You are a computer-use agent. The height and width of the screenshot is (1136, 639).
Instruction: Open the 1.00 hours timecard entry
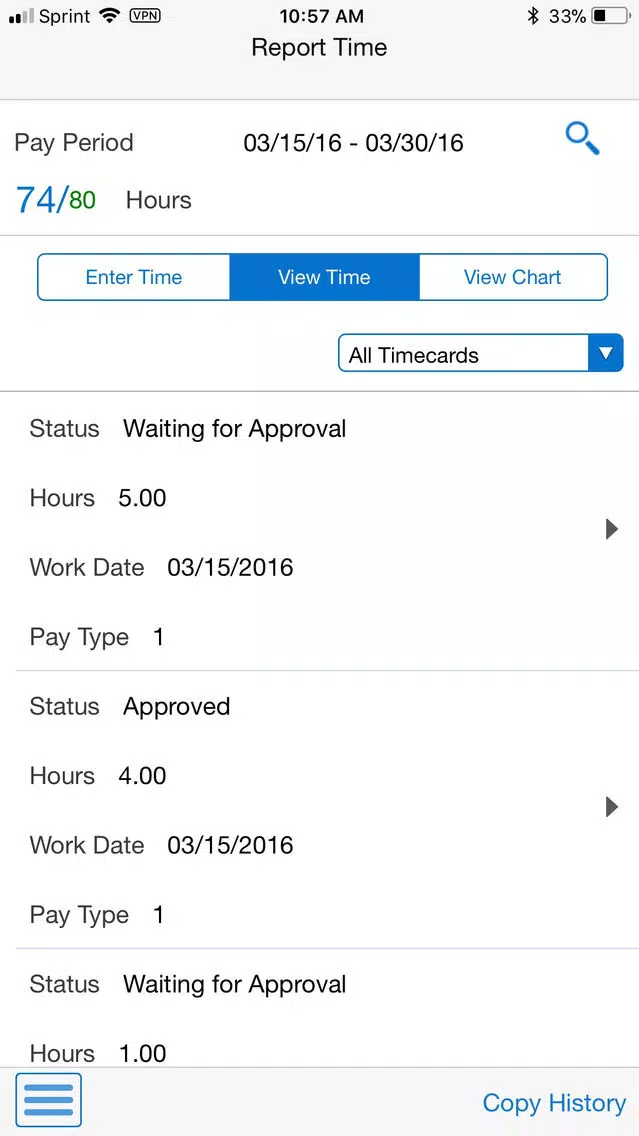(x=320, y=1008)
